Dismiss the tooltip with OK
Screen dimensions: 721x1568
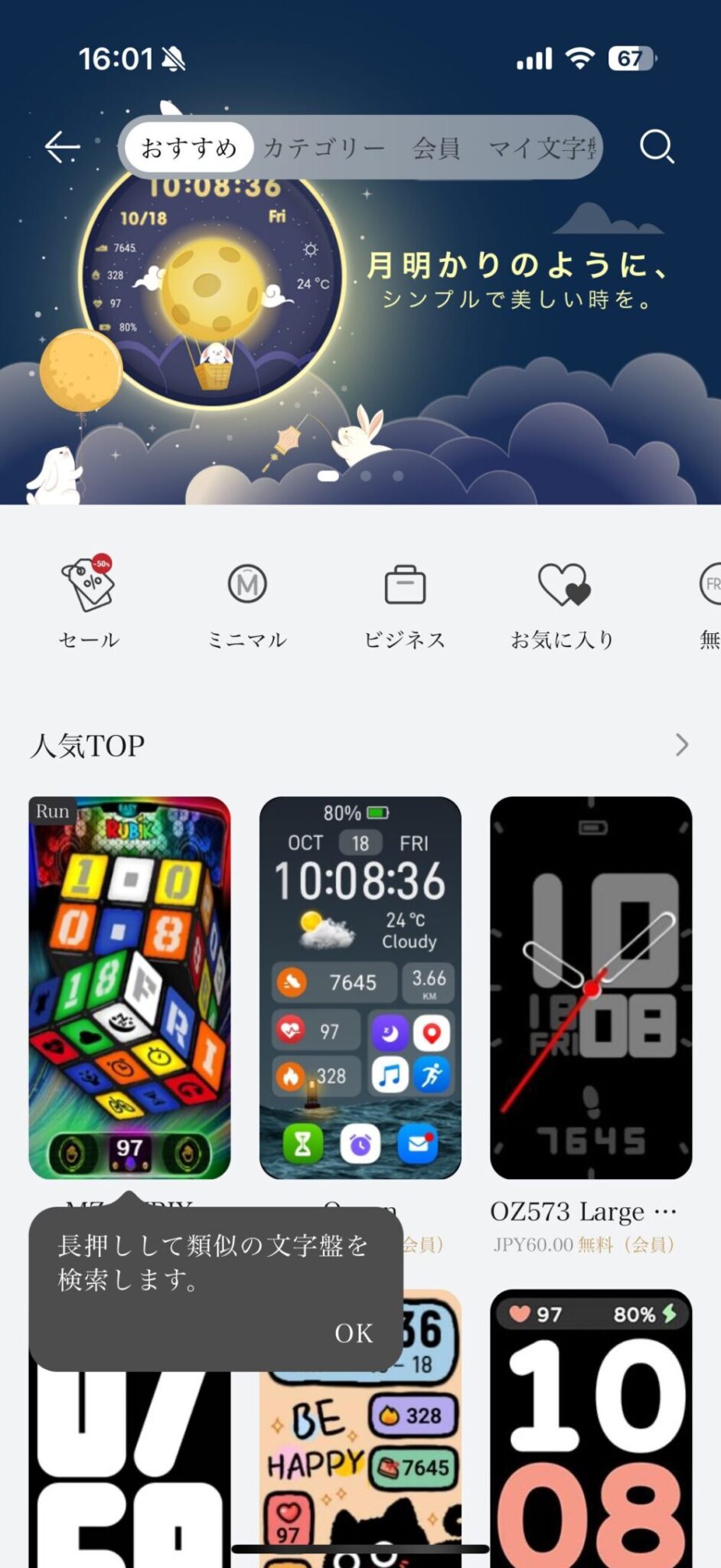tap(354, 1333)
